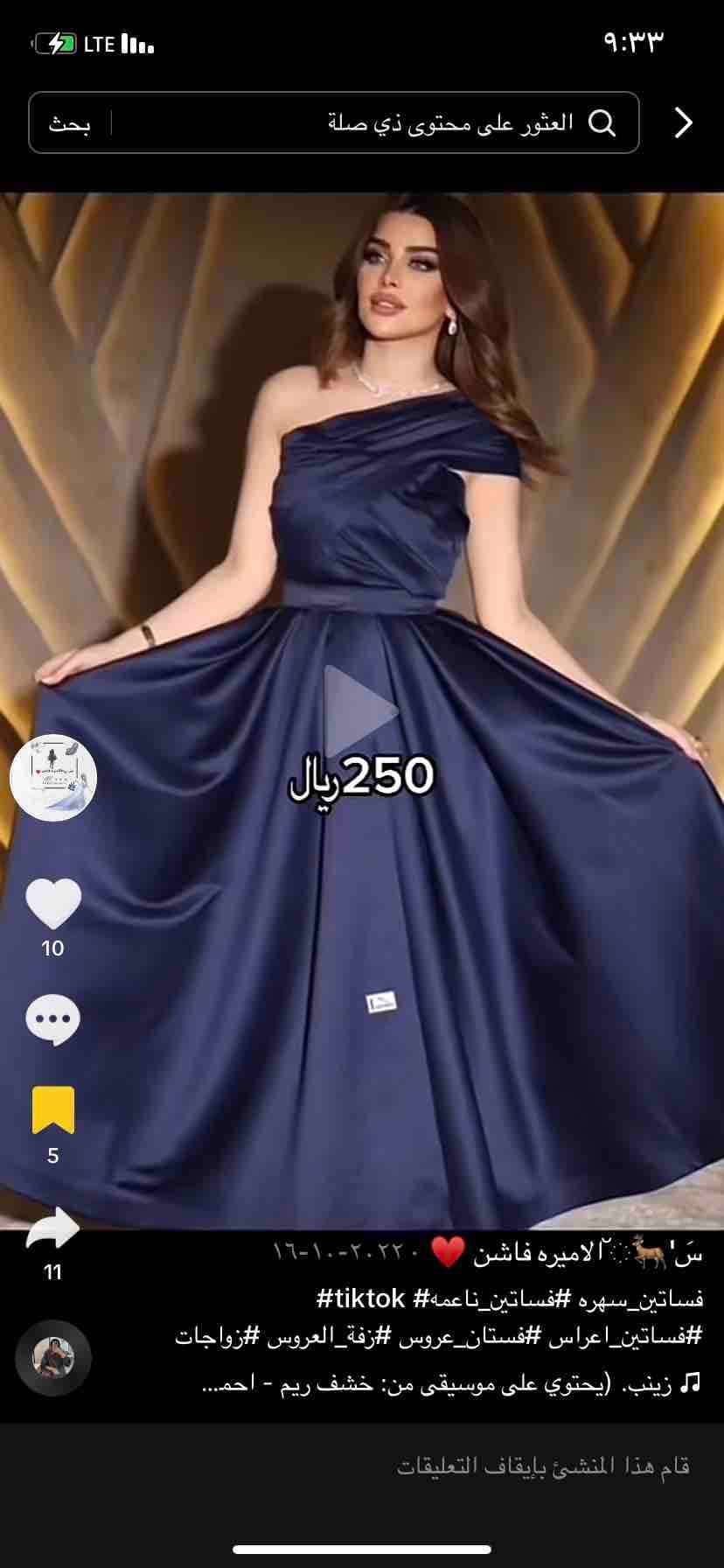Tap the بحث search button
724x1568 pixels.
(x=69, y=123)
